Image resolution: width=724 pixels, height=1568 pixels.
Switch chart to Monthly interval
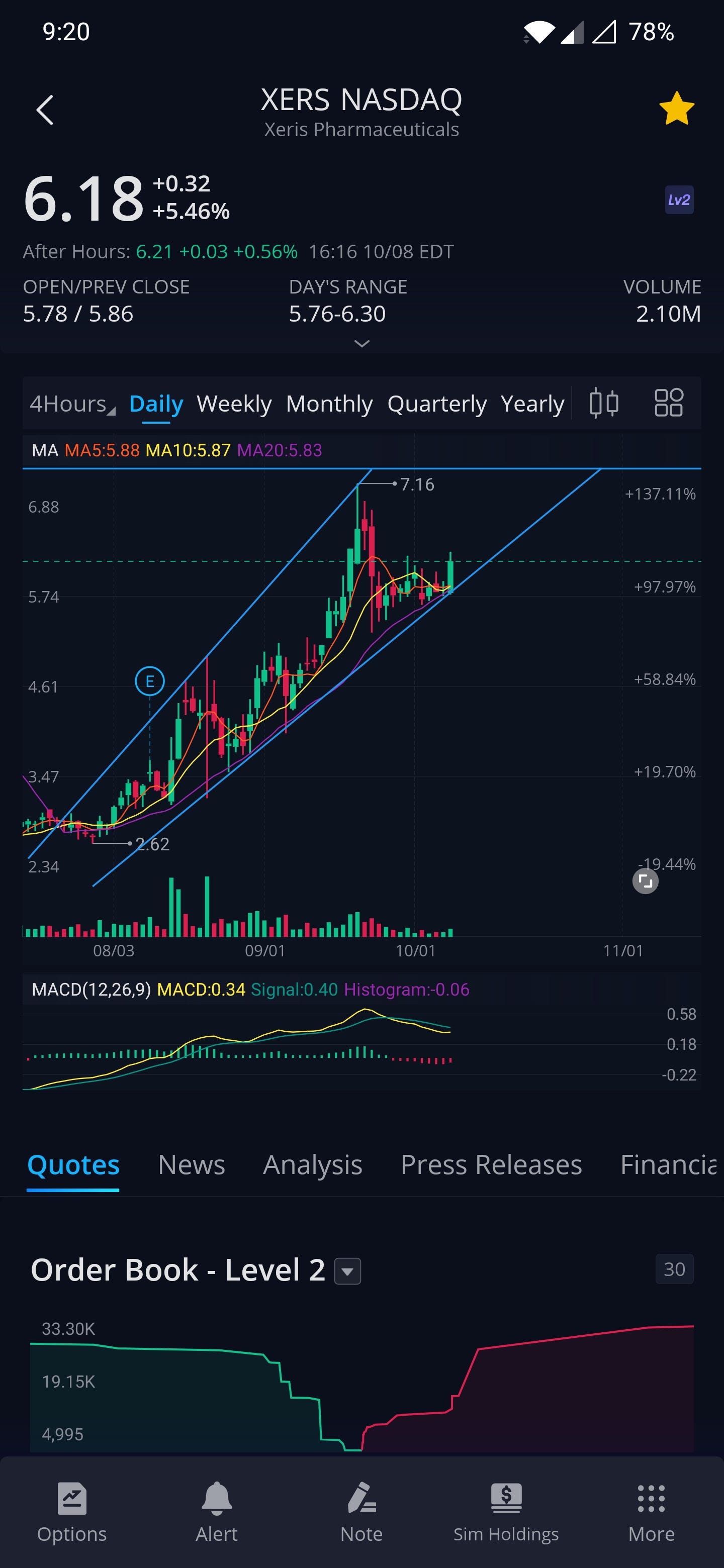tap(329, 404)
